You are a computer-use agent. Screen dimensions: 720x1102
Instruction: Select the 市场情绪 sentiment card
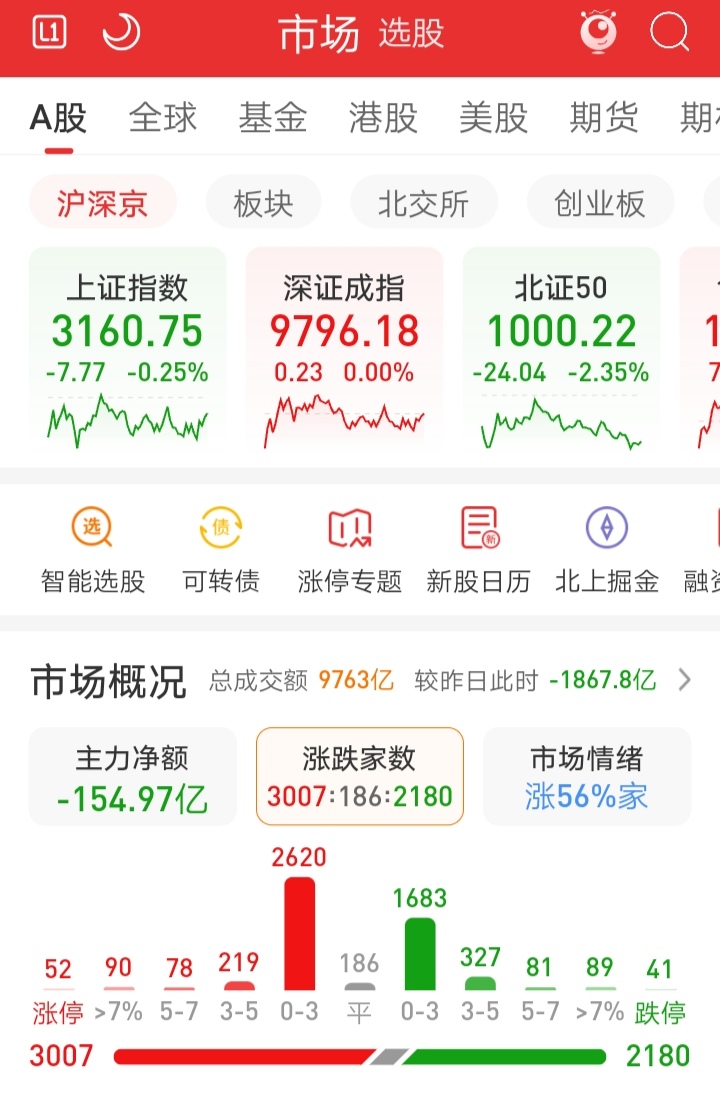point(586,776)
